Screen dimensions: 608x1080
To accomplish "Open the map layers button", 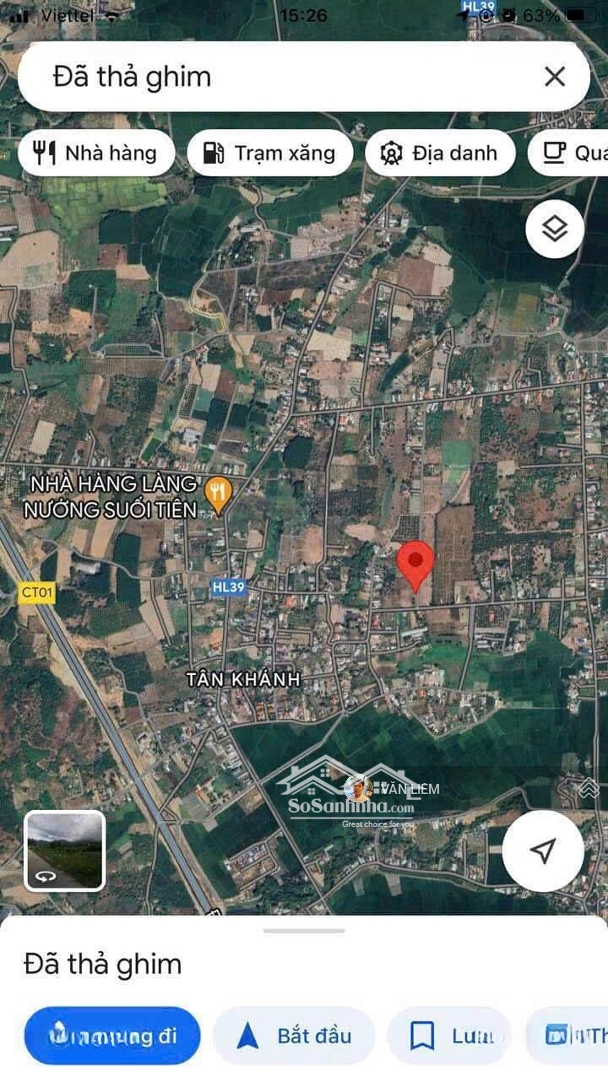I will click(555, 229).
